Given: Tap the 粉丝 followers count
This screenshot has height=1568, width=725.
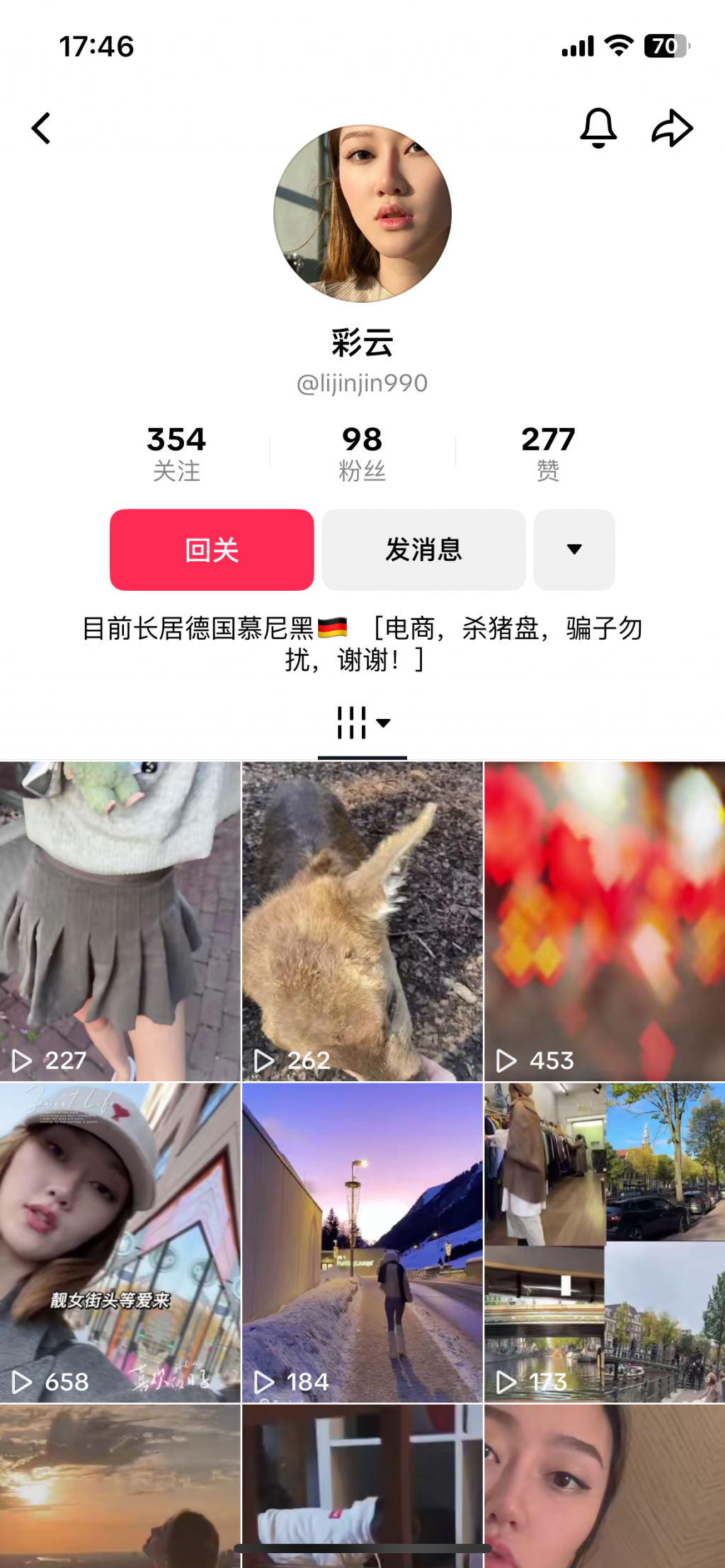Looking at the screenshot, I should tap(362, 451).
